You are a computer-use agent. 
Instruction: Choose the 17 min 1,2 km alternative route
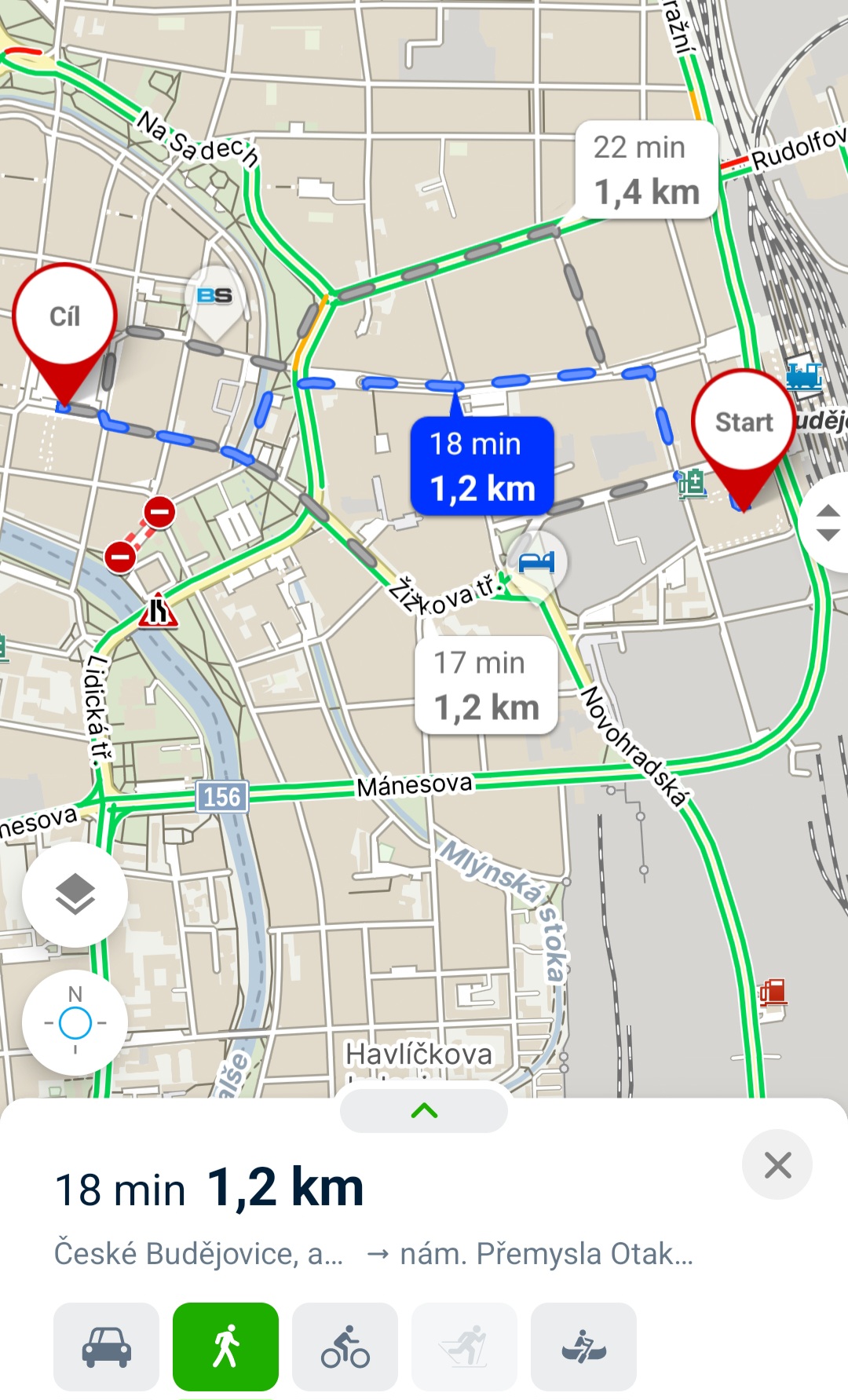486,685
